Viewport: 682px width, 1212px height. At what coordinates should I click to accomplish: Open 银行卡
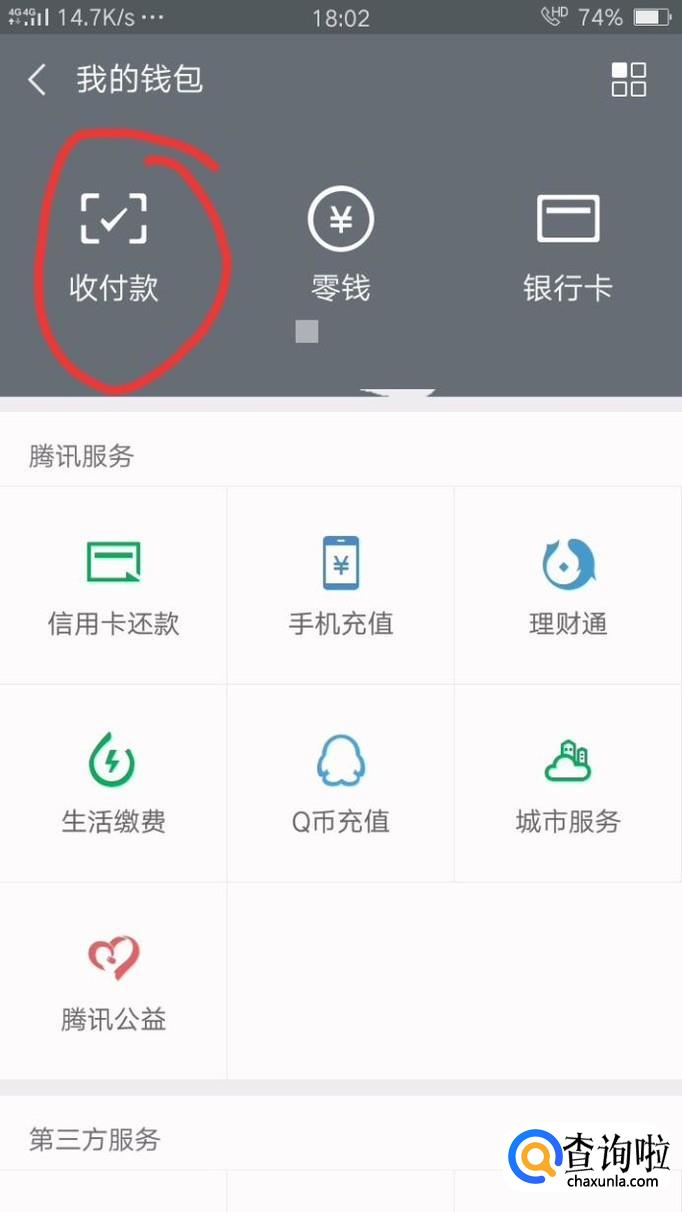click(x=567, y=247)
